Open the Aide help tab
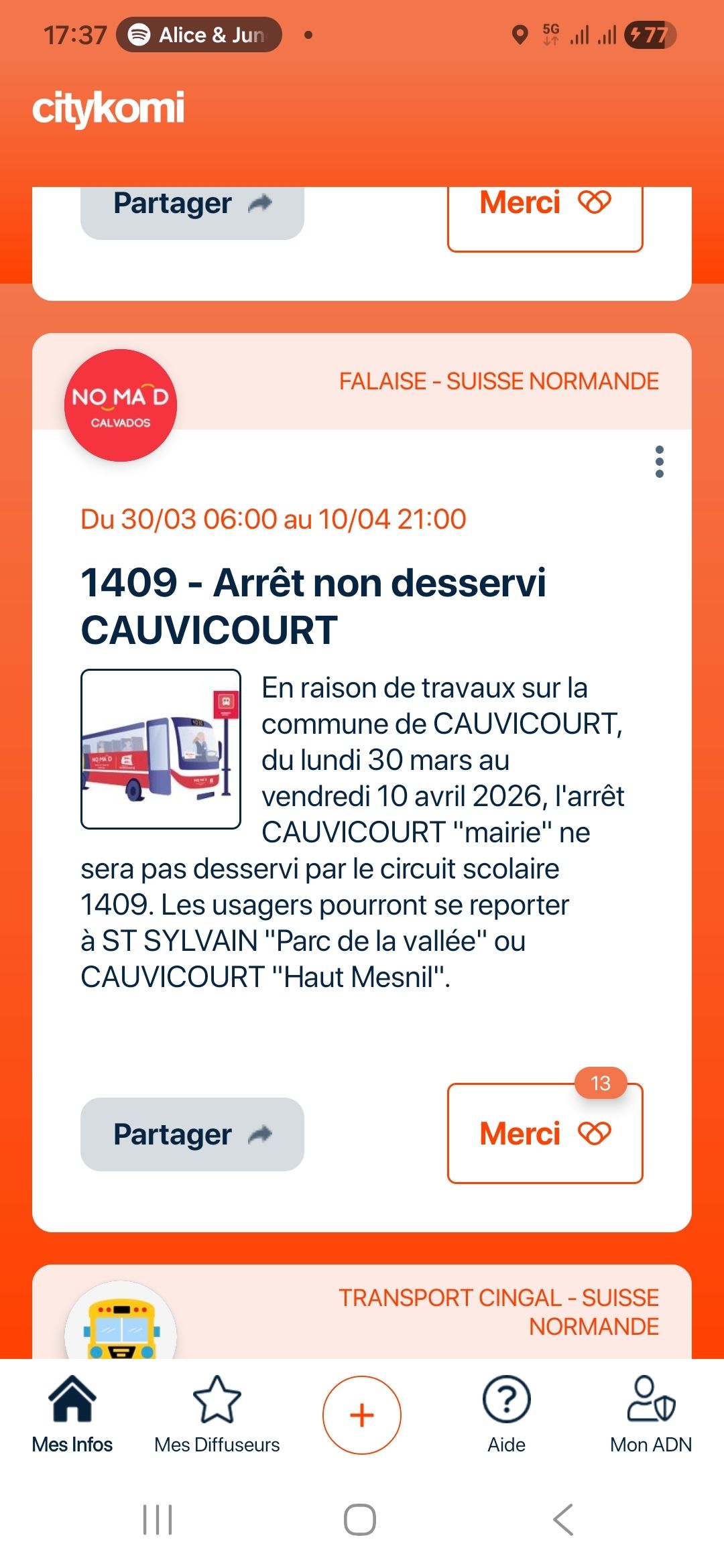The width and height of the screenshot is (724, 1568). point(507,1414)
